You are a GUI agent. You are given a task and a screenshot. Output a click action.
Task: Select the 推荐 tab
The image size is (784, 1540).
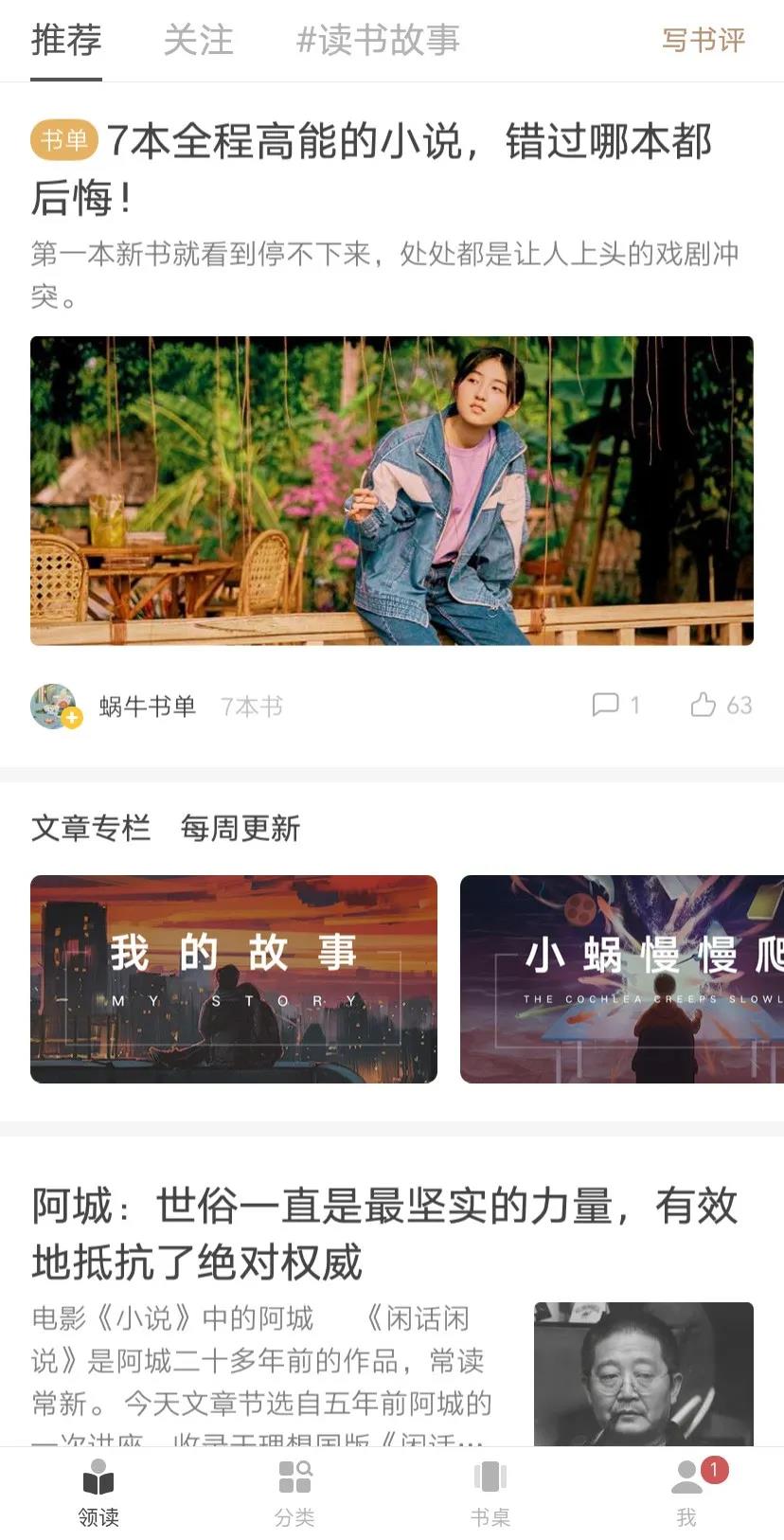[66, 40]
